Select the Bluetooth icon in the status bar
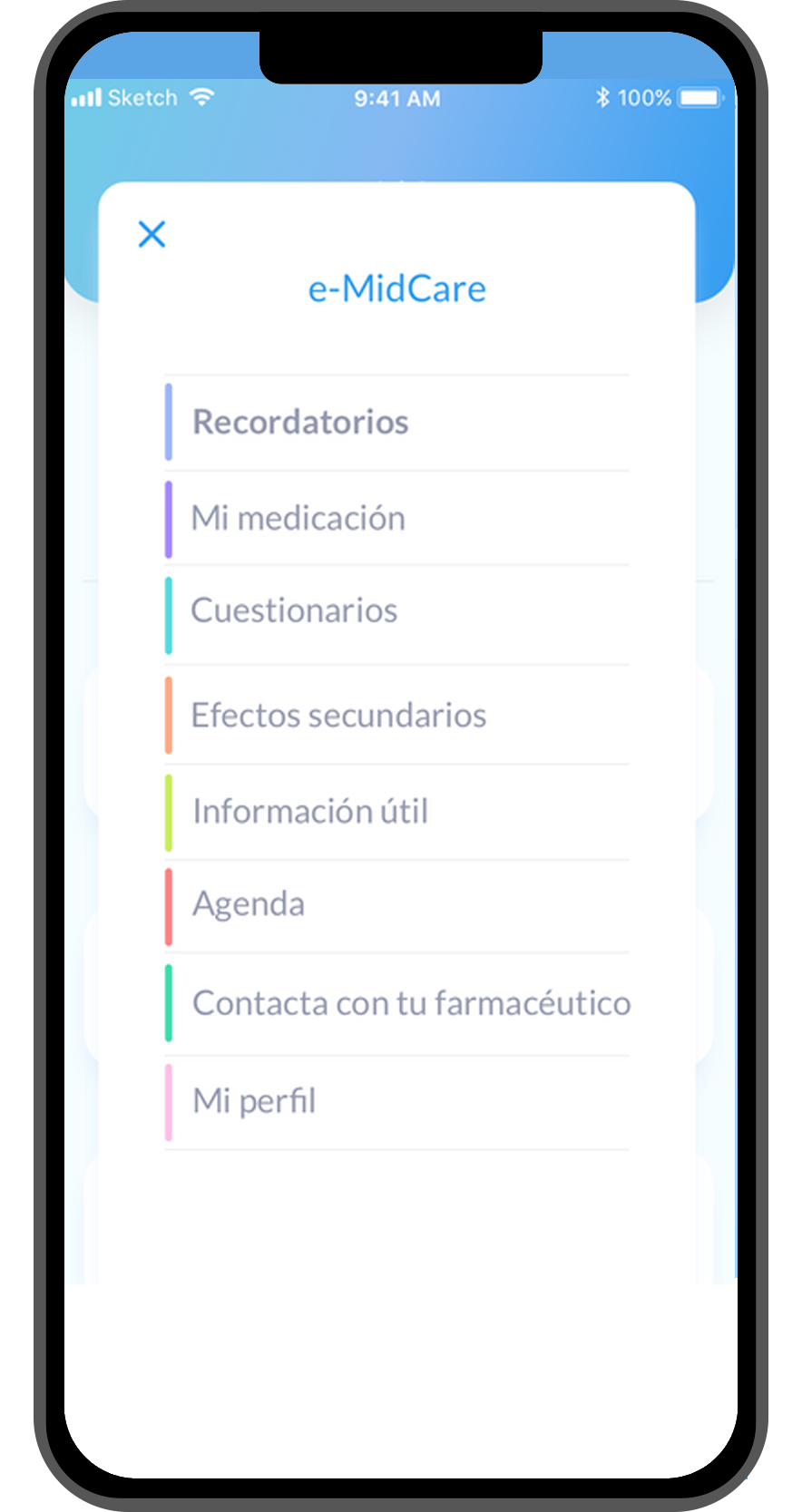The width and height of the screenshot is (802, 1512). (601, 97)
